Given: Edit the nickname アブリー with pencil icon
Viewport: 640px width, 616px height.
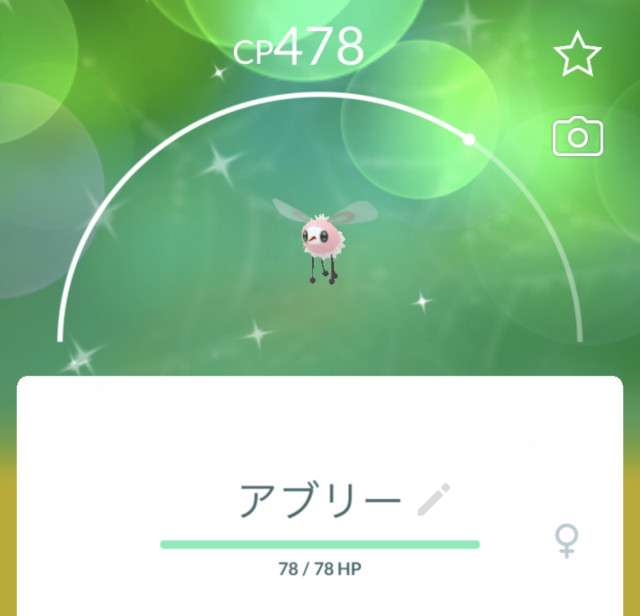Looking at the screenshot, I should point(433,499).
